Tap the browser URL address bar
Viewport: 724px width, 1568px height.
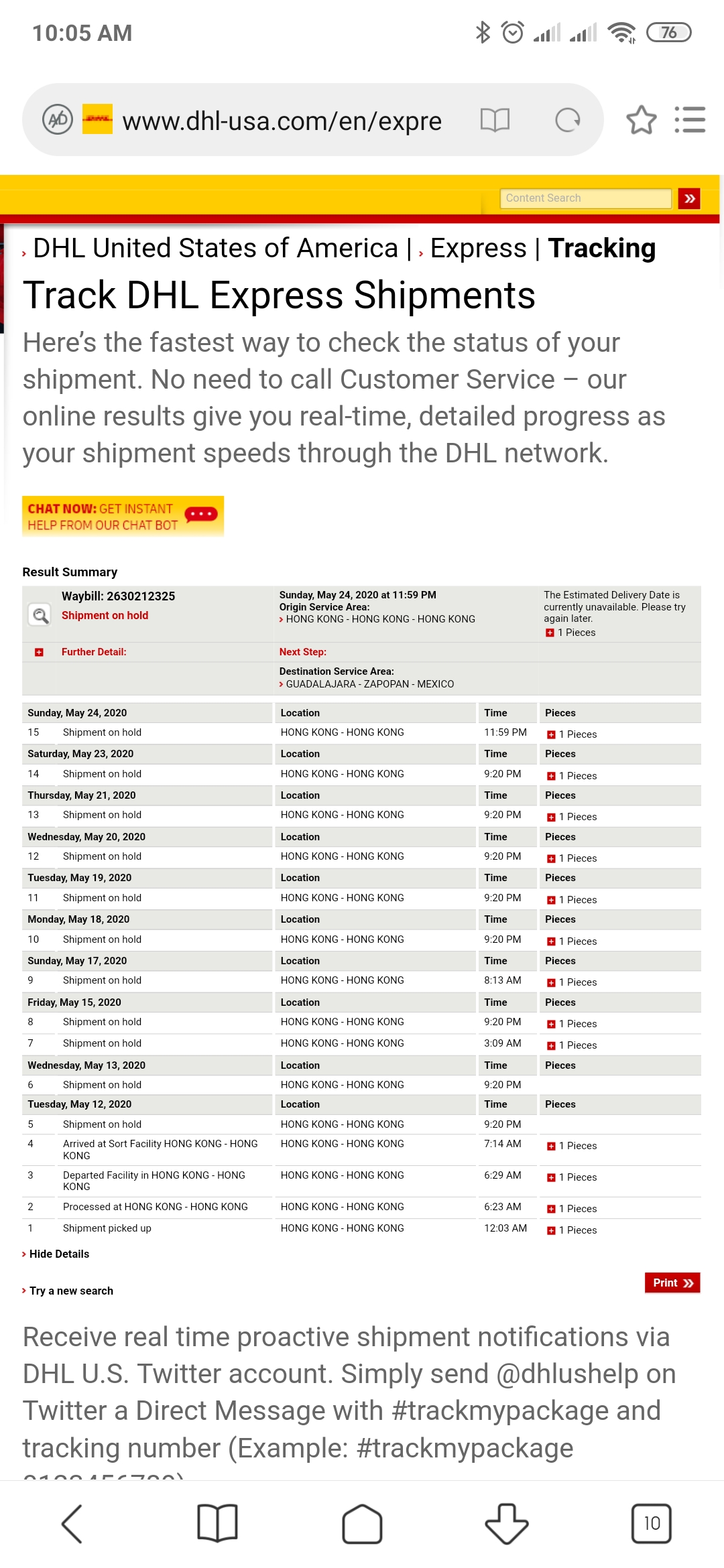(x=282, y=121)
